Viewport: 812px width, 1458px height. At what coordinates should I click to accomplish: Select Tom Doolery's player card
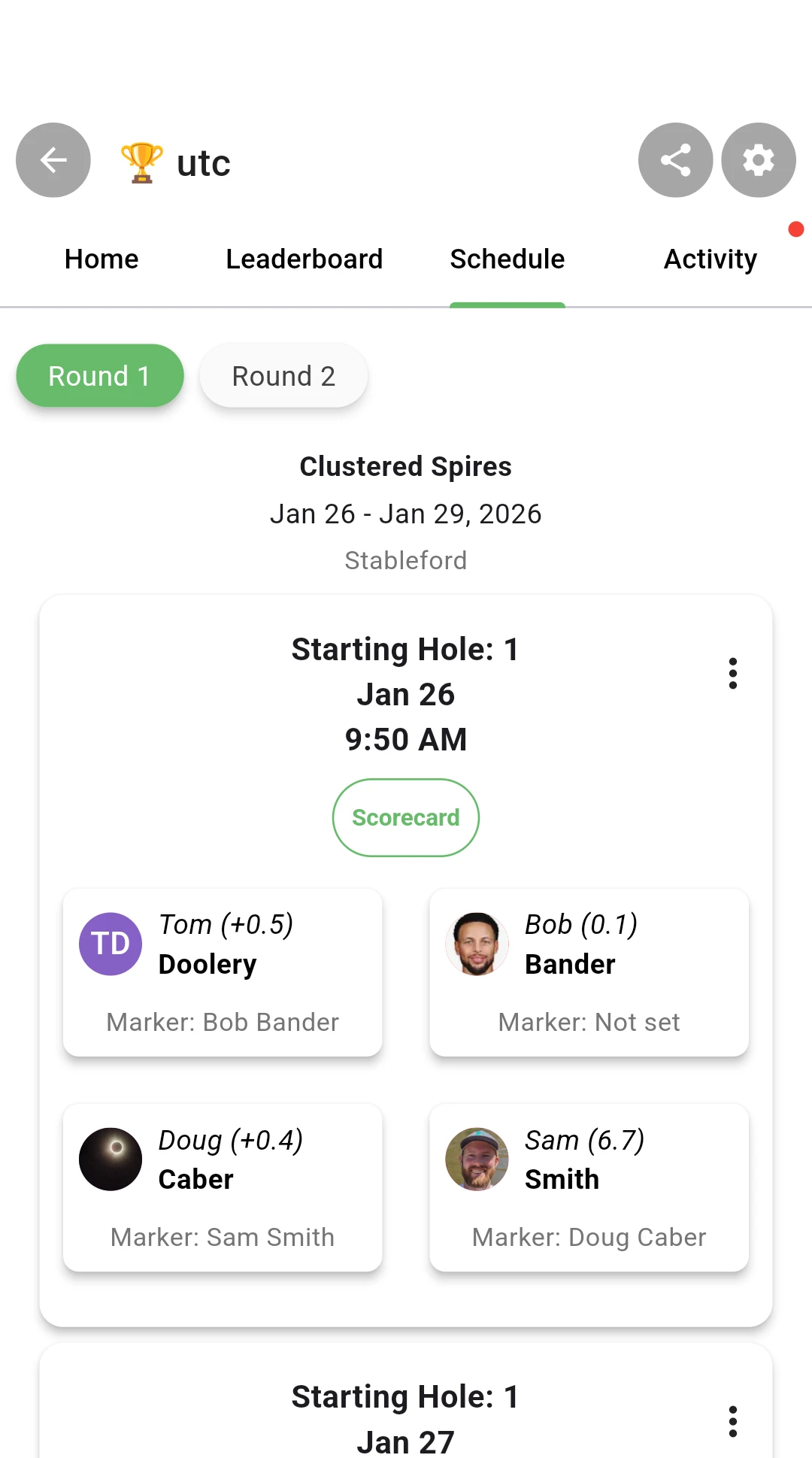(223, 972)
